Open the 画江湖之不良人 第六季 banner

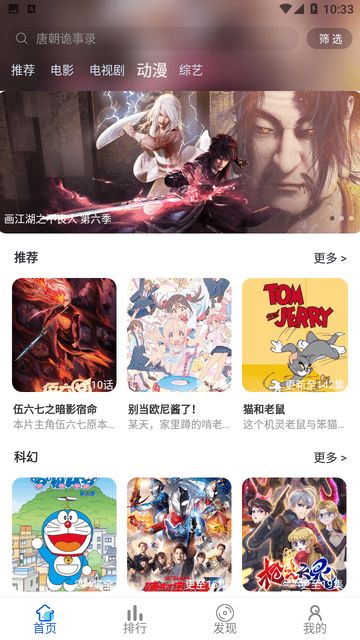pos(180,162)
